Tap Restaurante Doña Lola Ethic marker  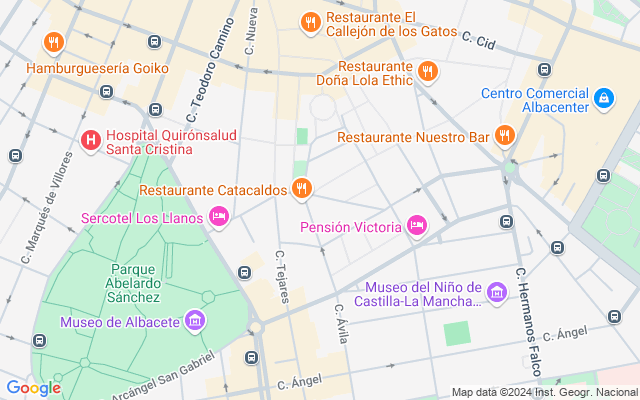428,70
